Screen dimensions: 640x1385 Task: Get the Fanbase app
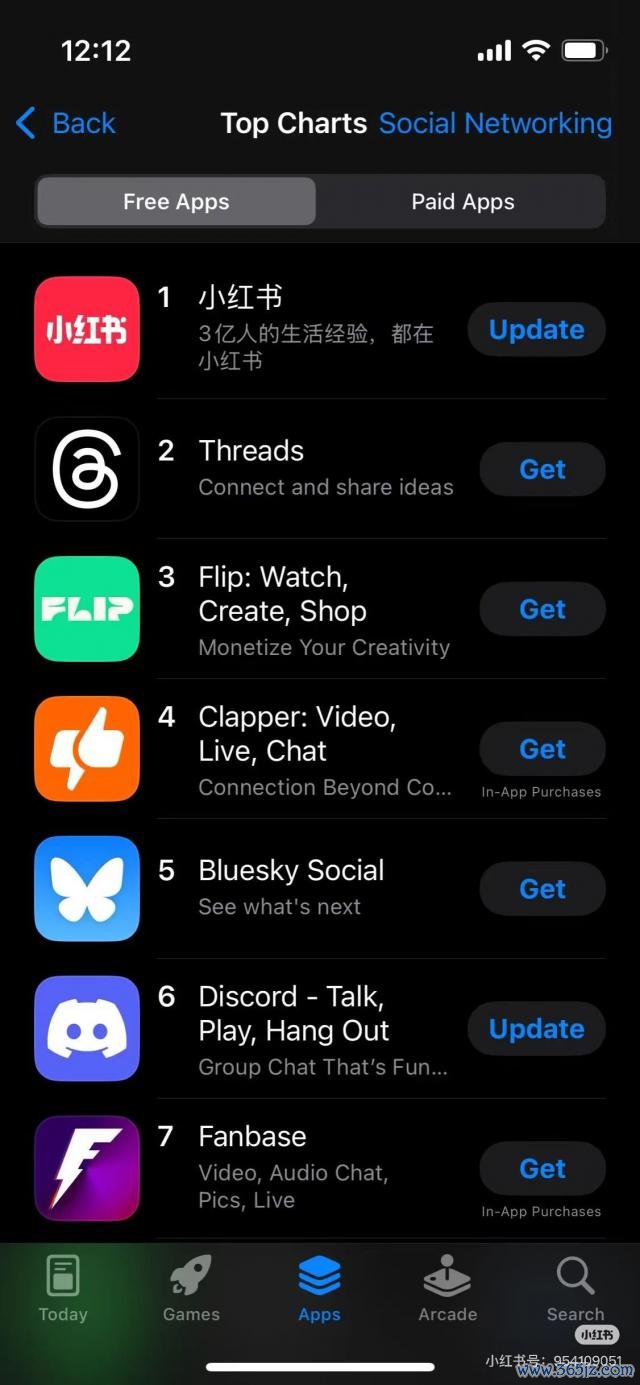(542, 1169)
